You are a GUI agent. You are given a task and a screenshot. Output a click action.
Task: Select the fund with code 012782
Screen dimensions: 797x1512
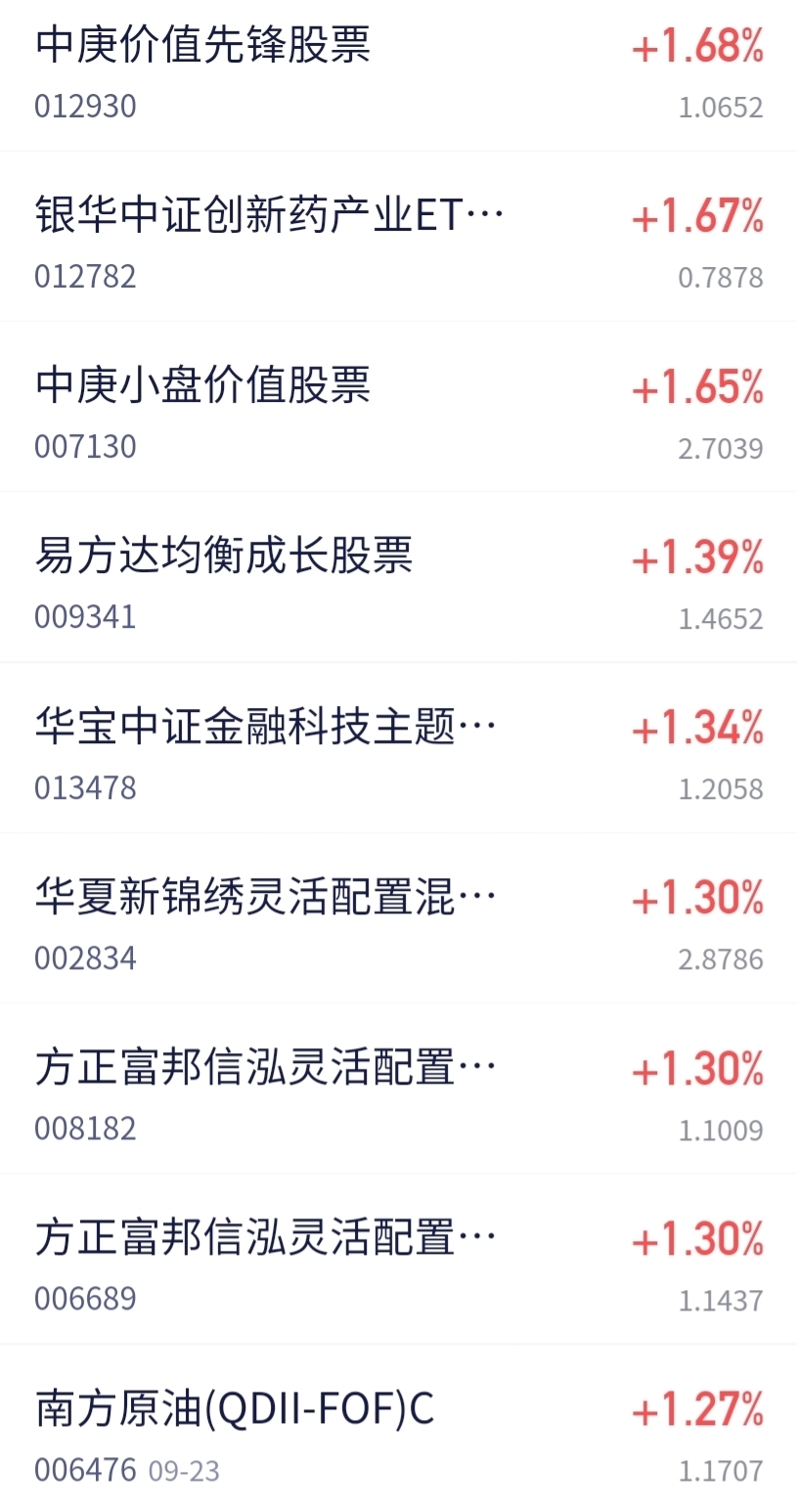pyautogui.click(x=269, y=216)
